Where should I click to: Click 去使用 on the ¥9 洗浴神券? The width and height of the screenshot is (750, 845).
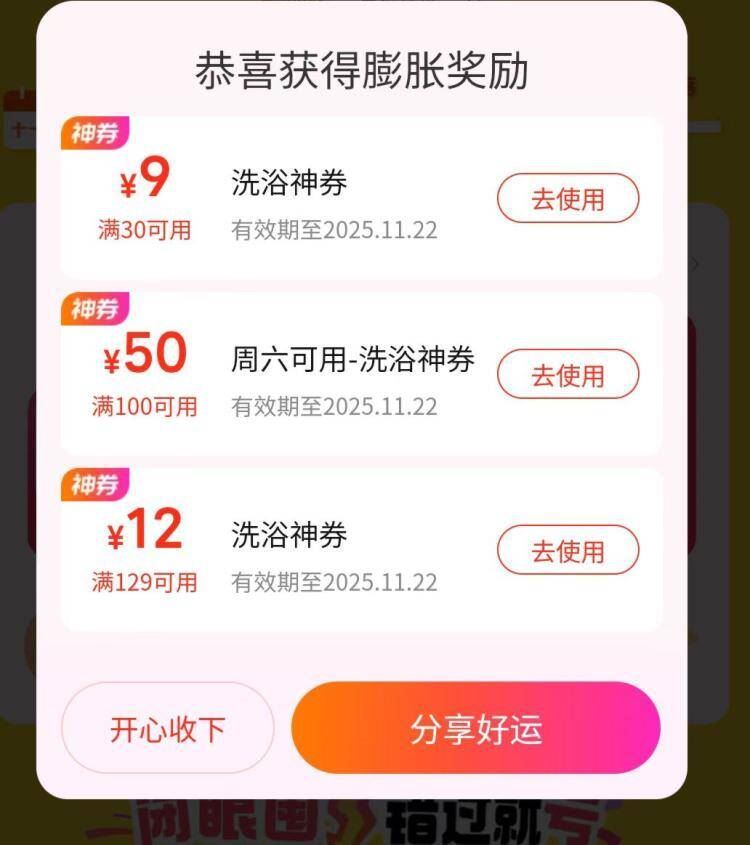[x=567, y=199]
